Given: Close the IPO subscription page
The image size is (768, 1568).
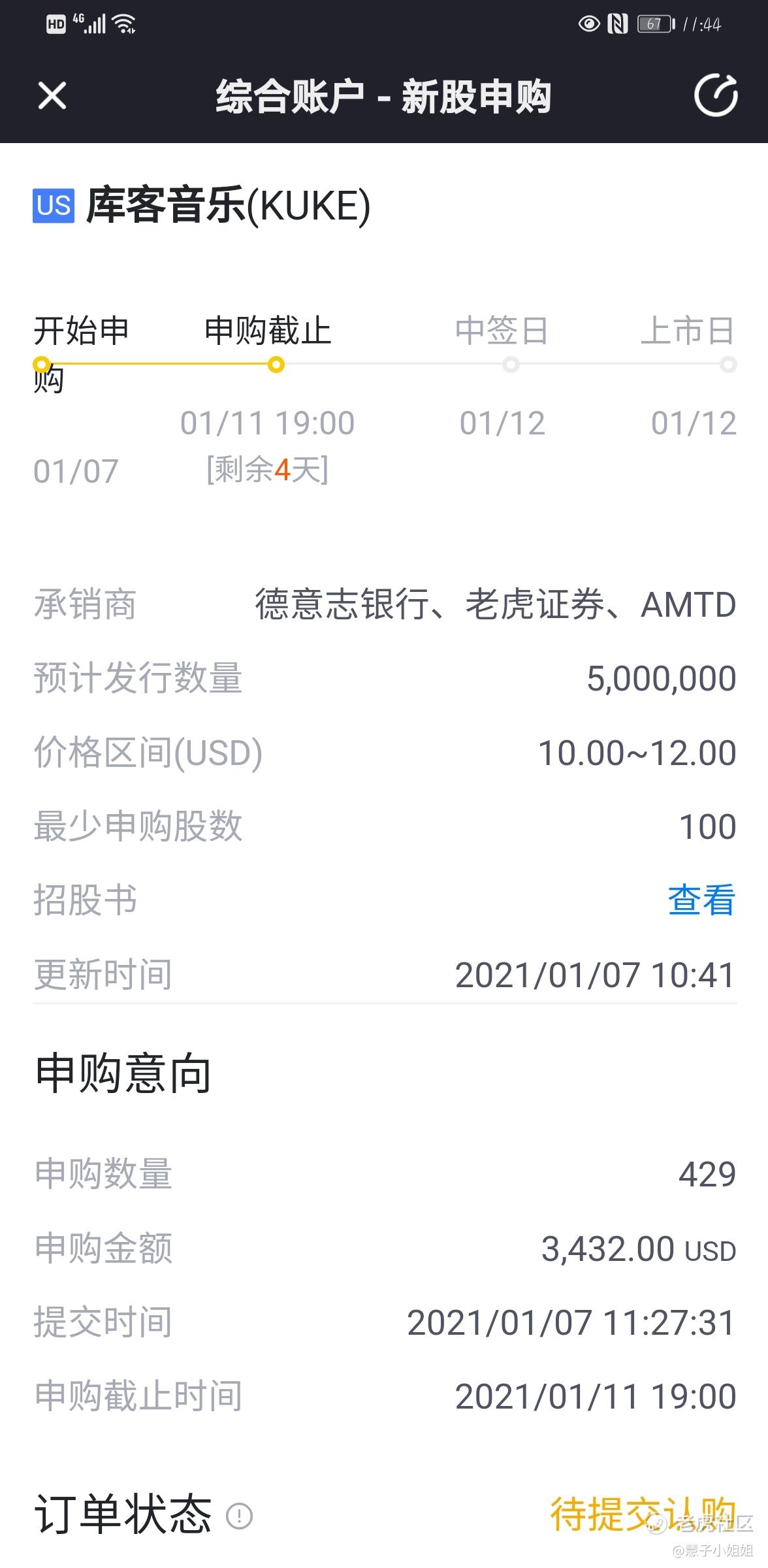Looking at the screenshot, I should pos(52,96).
